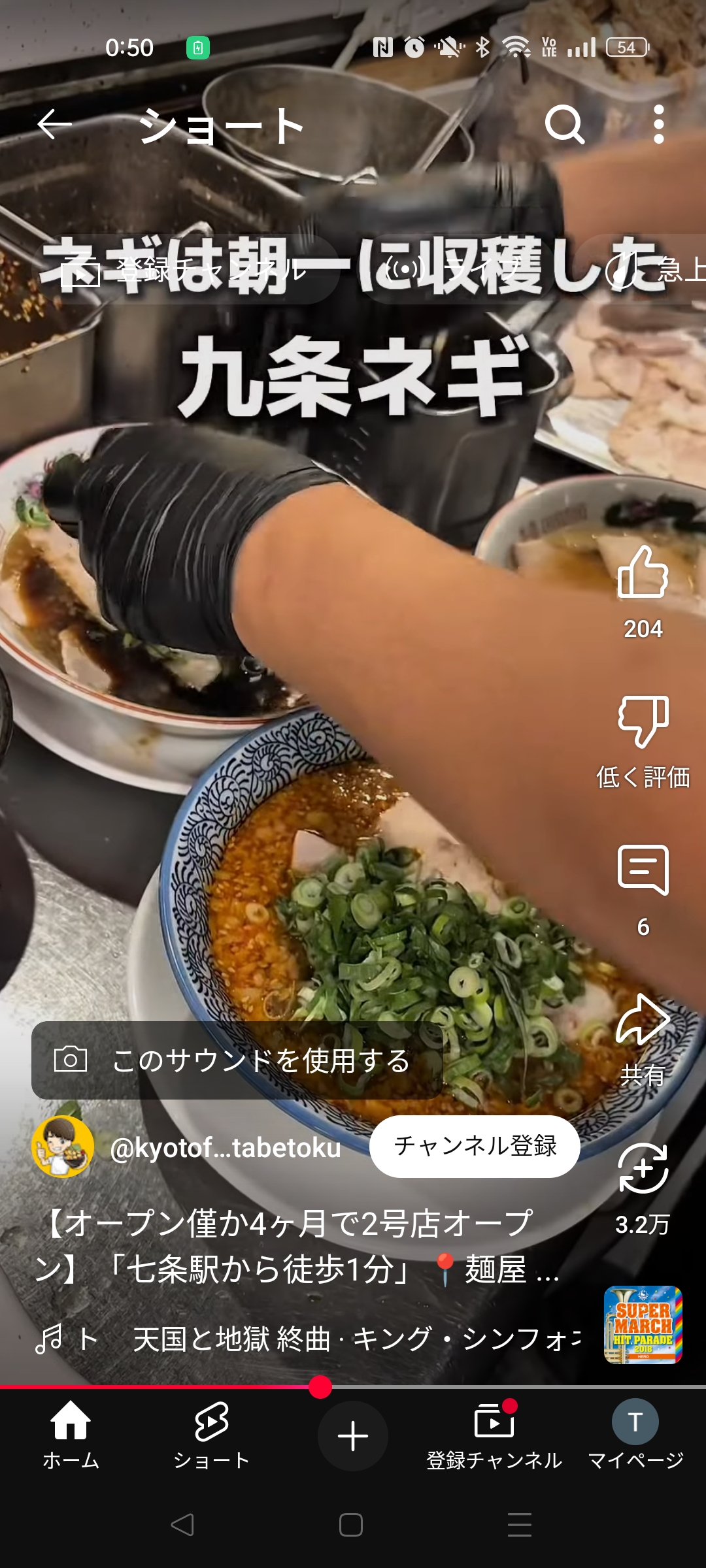Open @kyotof...tabetoku channel profile

pos(226,1147)
